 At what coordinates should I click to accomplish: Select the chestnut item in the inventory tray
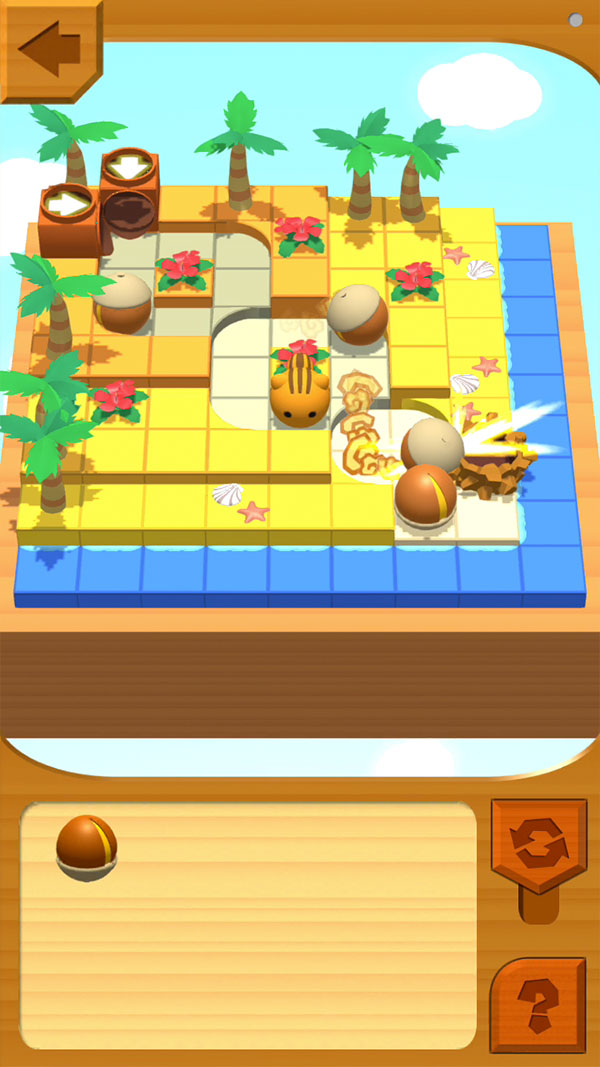[x=87, y=846]
